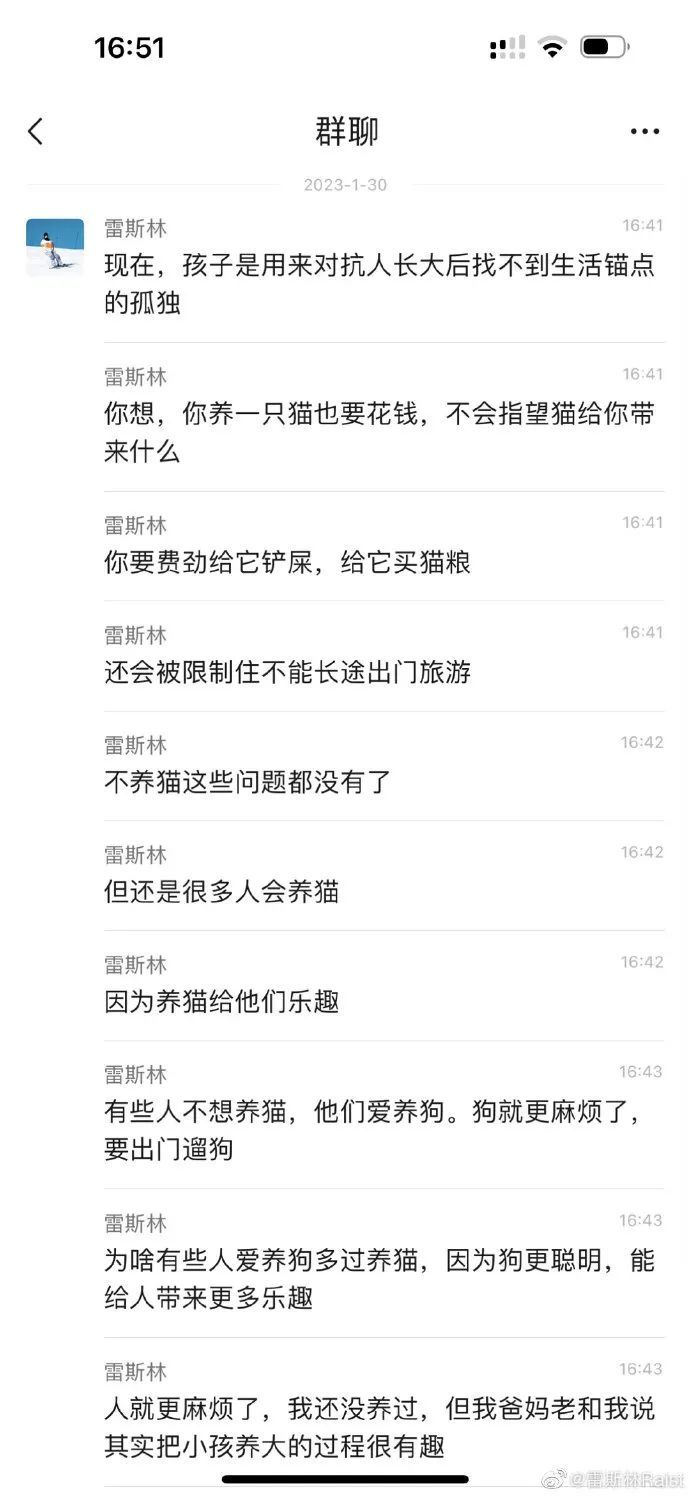690x1496 pixels.
Task: Go back from the 群聊 chat history
Action: point(36,131)
